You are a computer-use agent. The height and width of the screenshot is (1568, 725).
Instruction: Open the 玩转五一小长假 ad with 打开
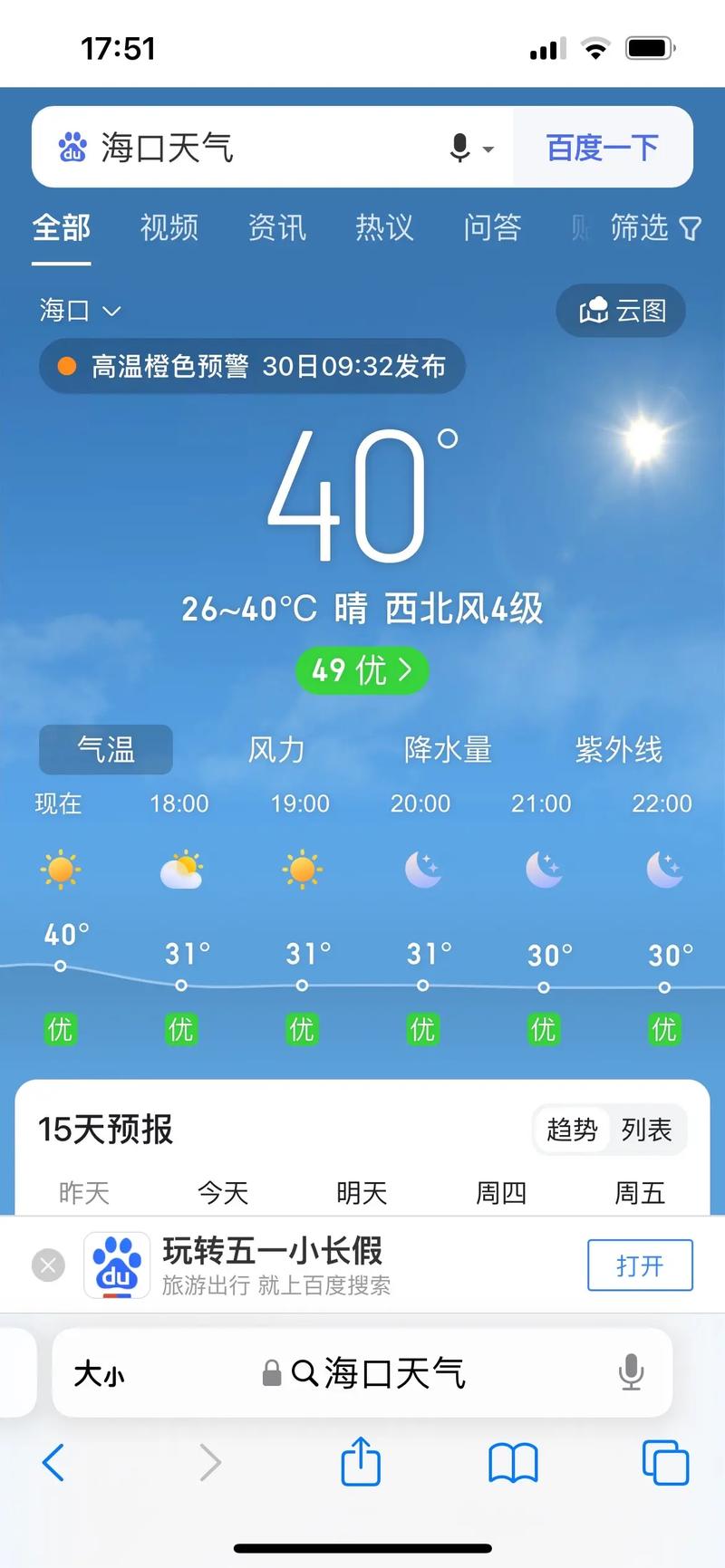coord(640,1265)
